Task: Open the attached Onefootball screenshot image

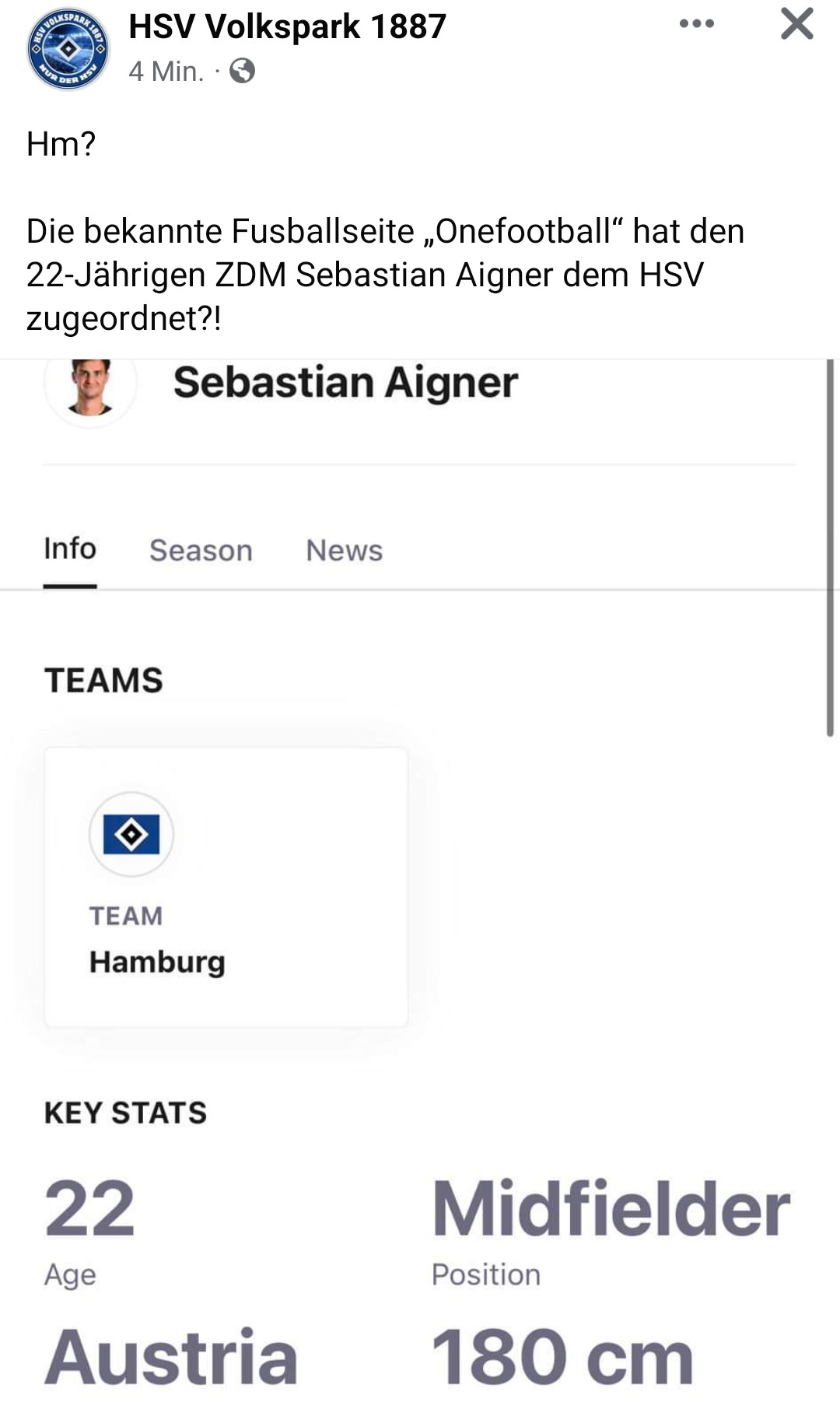Action: point(420,883)
